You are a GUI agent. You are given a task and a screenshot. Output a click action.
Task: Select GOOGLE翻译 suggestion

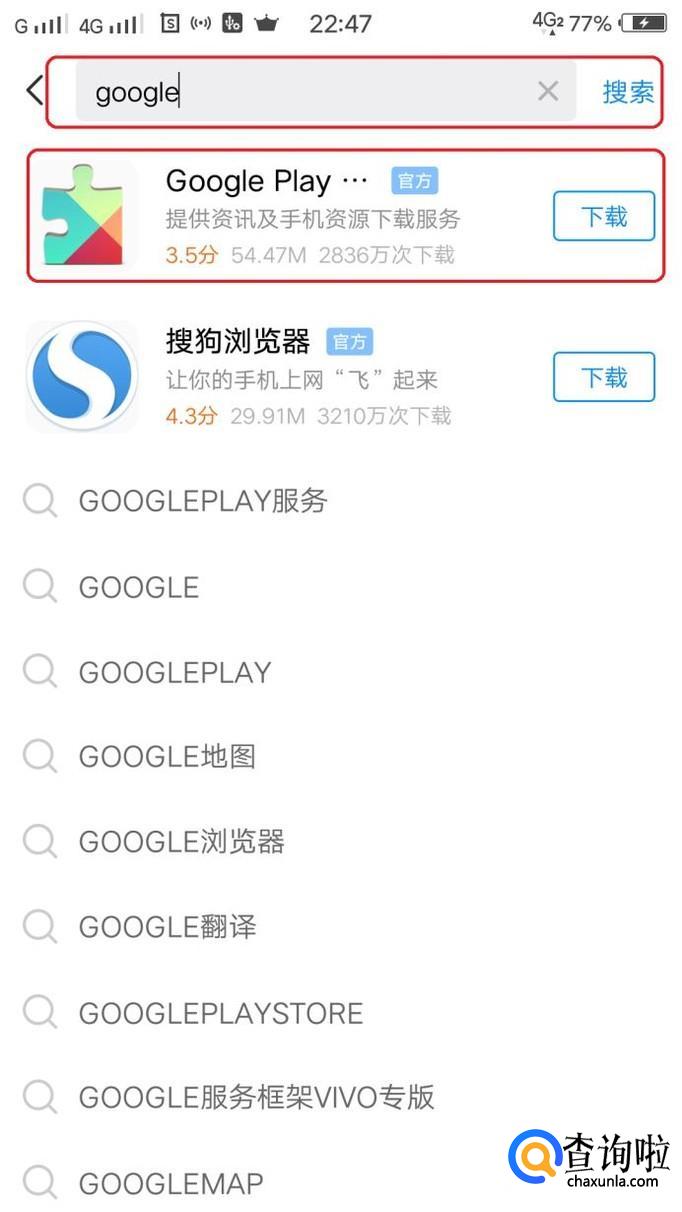click(167, 927)
